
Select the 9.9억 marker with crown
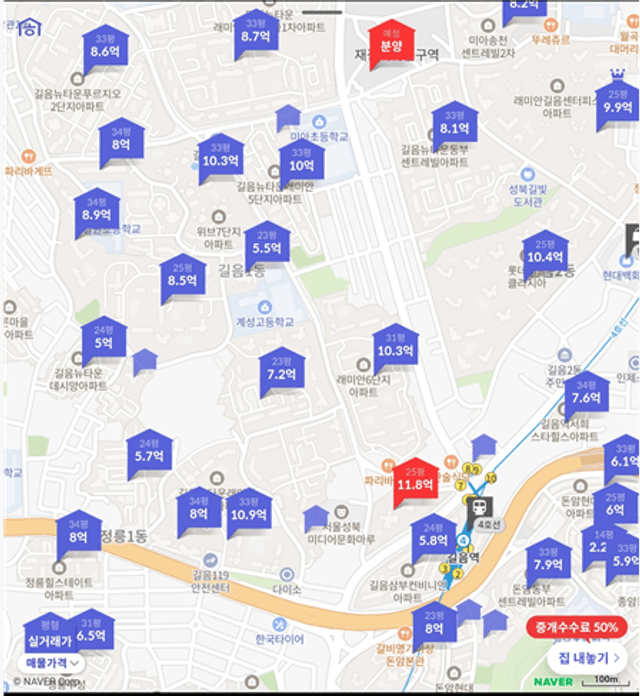coord(616,107)
